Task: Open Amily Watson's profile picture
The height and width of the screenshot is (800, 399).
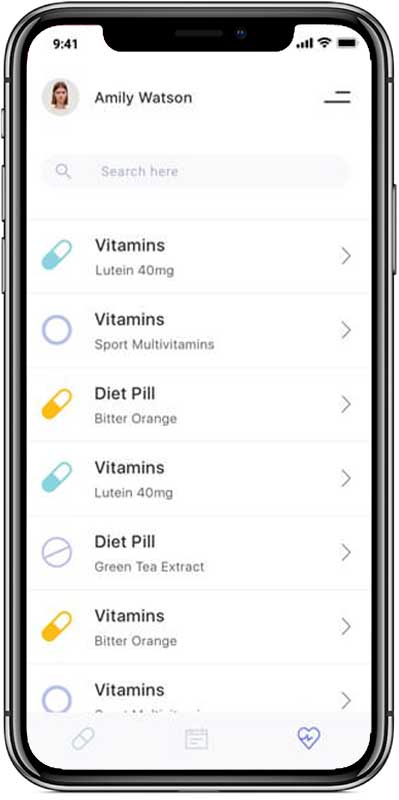Action: pos(60,97)
